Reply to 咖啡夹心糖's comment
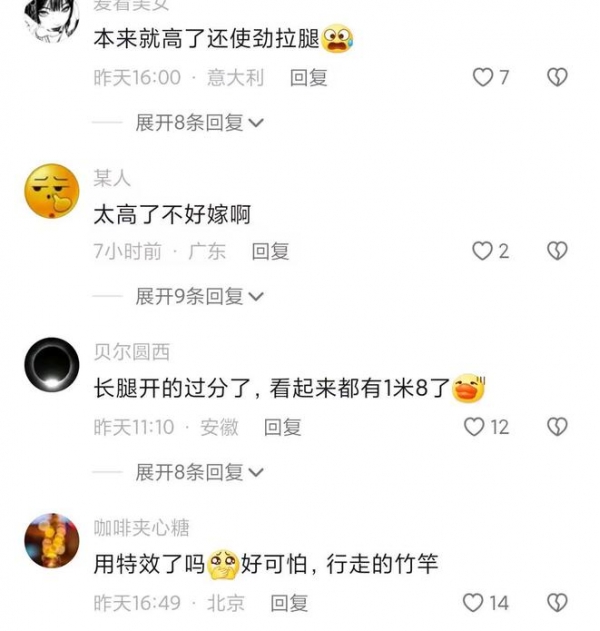The height and width of the screenshot is (631, 600). [290, 603]
